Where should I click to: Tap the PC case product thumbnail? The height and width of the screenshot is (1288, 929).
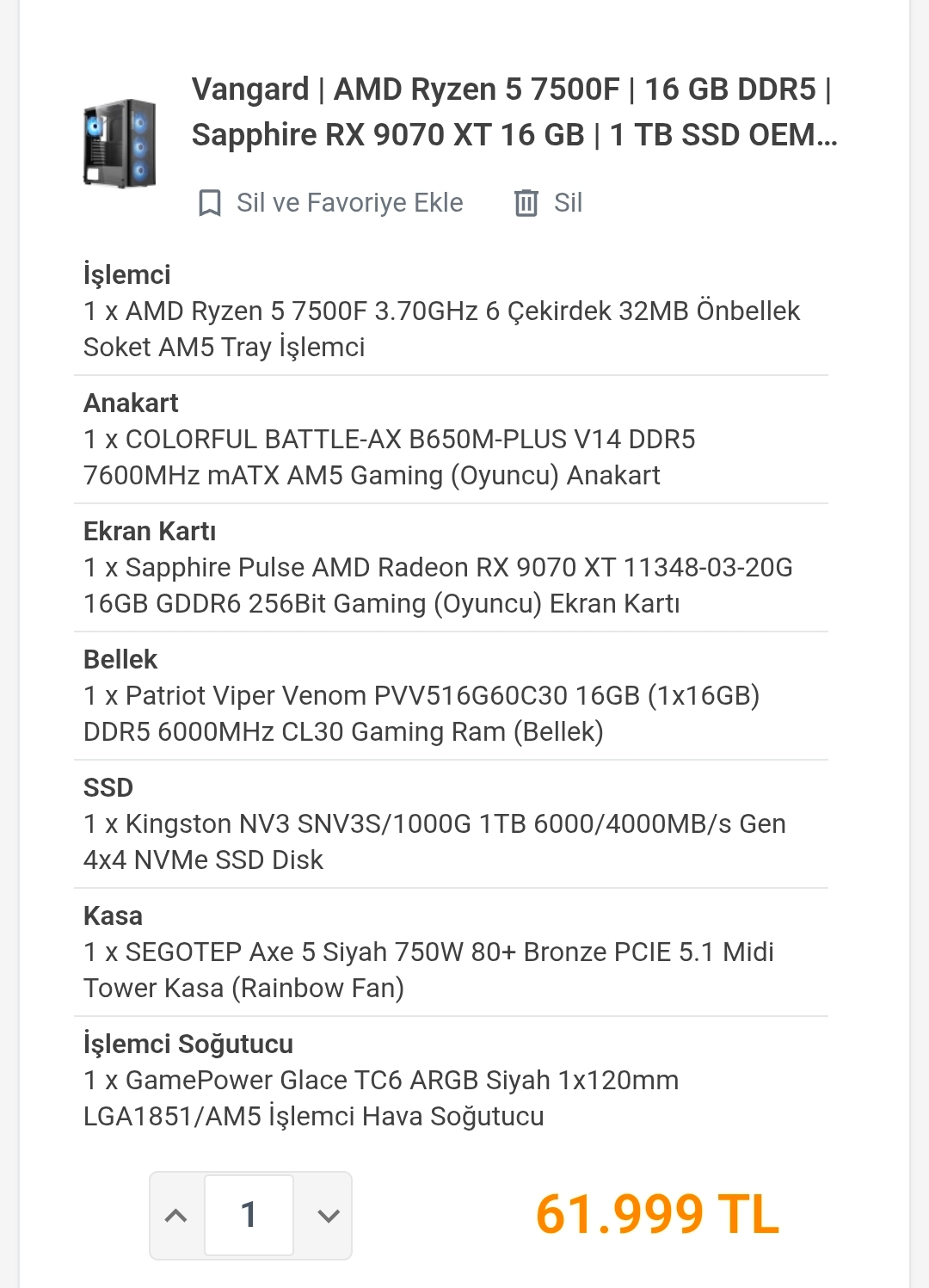120,143
